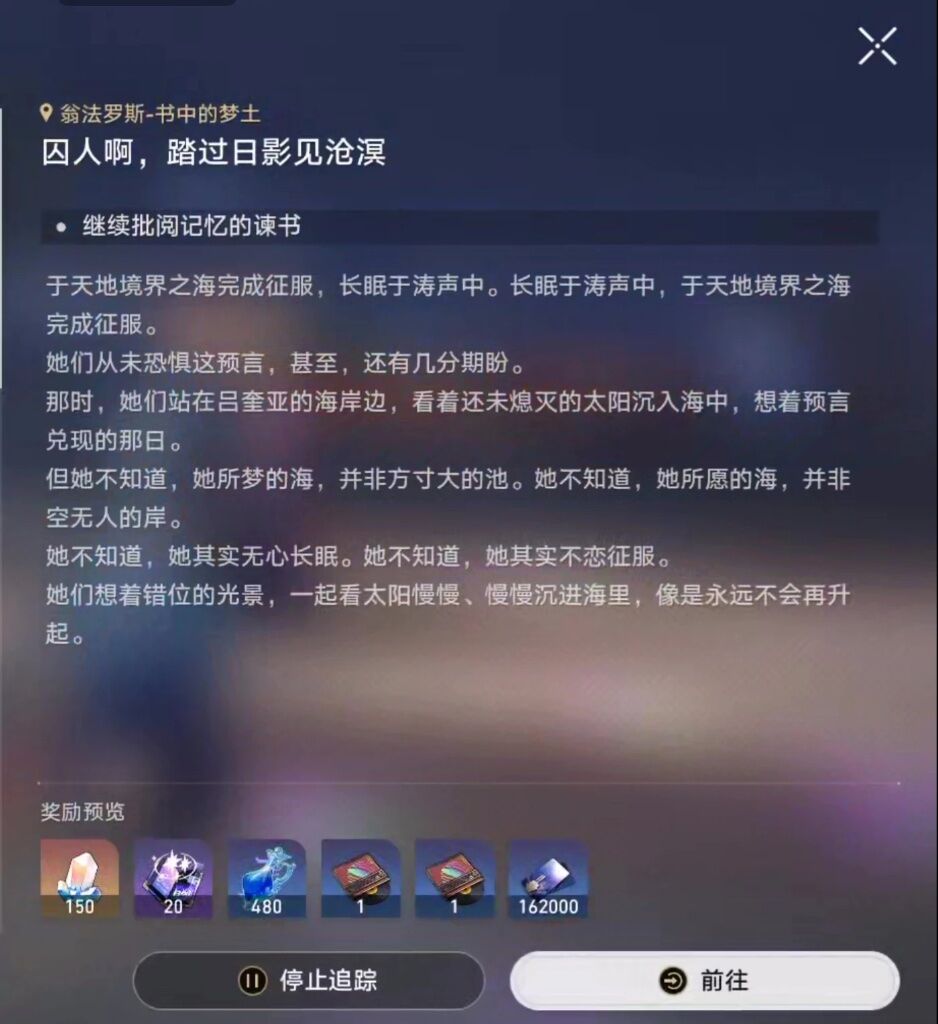The image size is (938, 1024).
Task: Inspect the 162000 credit reward
Action: click(x=547, y=878)
